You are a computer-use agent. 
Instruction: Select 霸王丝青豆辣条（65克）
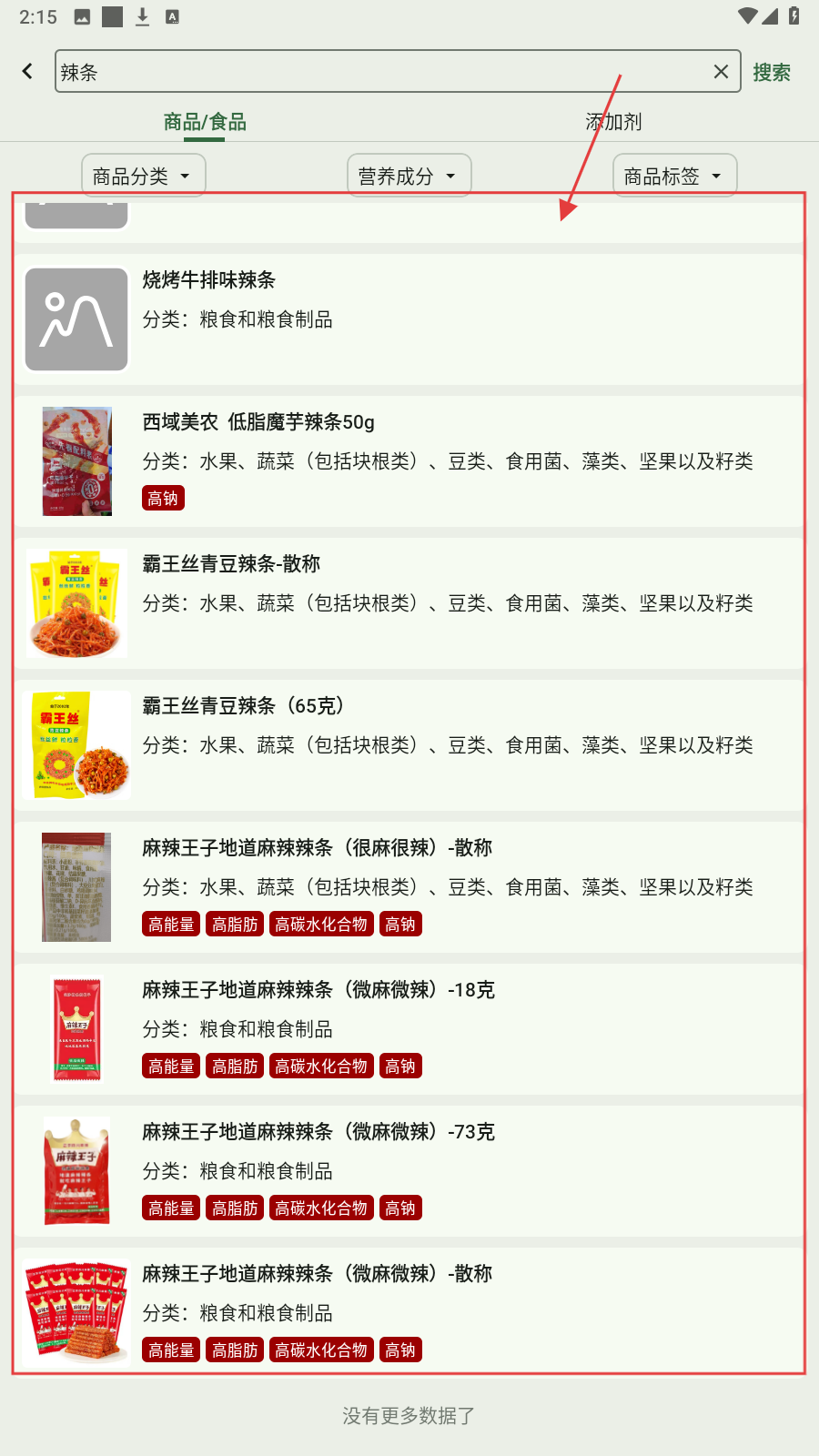pos(409,744)
